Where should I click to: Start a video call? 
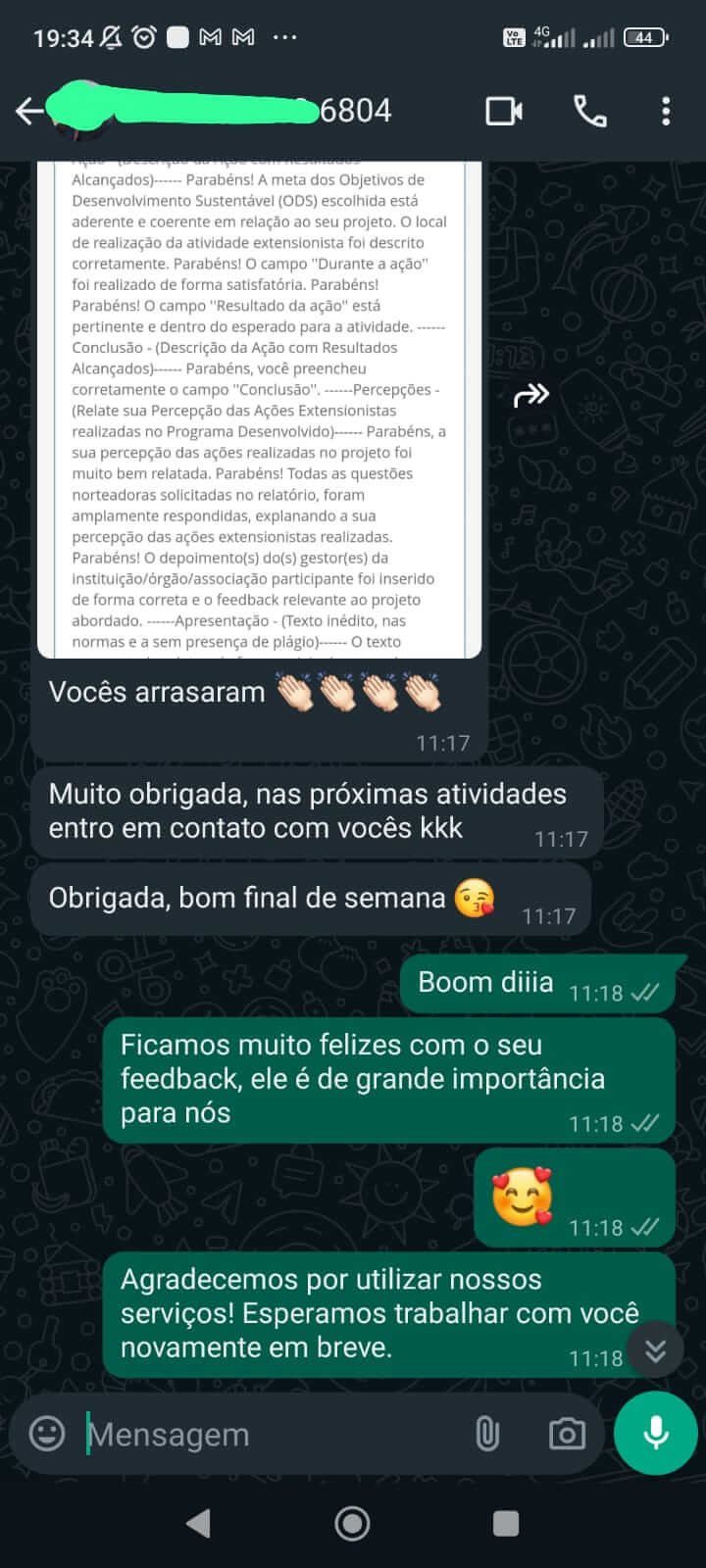[504, 111]
